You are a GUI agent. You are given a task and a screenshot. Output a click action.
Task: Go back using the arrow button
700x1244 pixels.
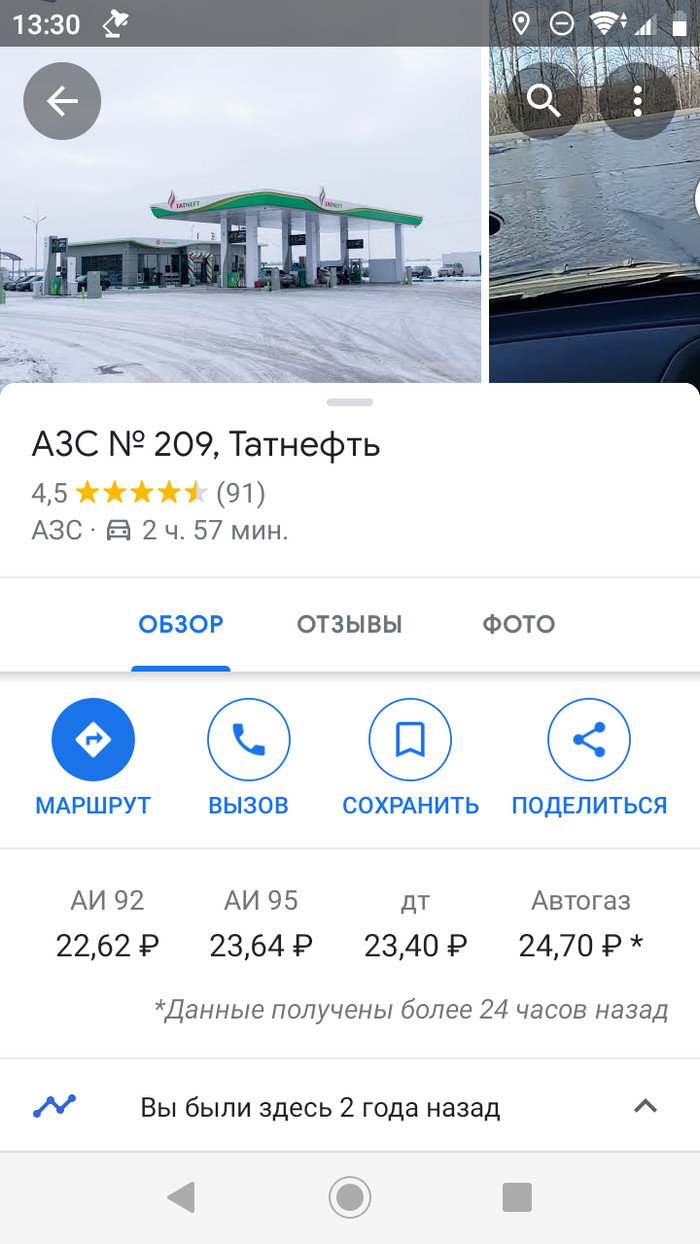pos(62,101)
